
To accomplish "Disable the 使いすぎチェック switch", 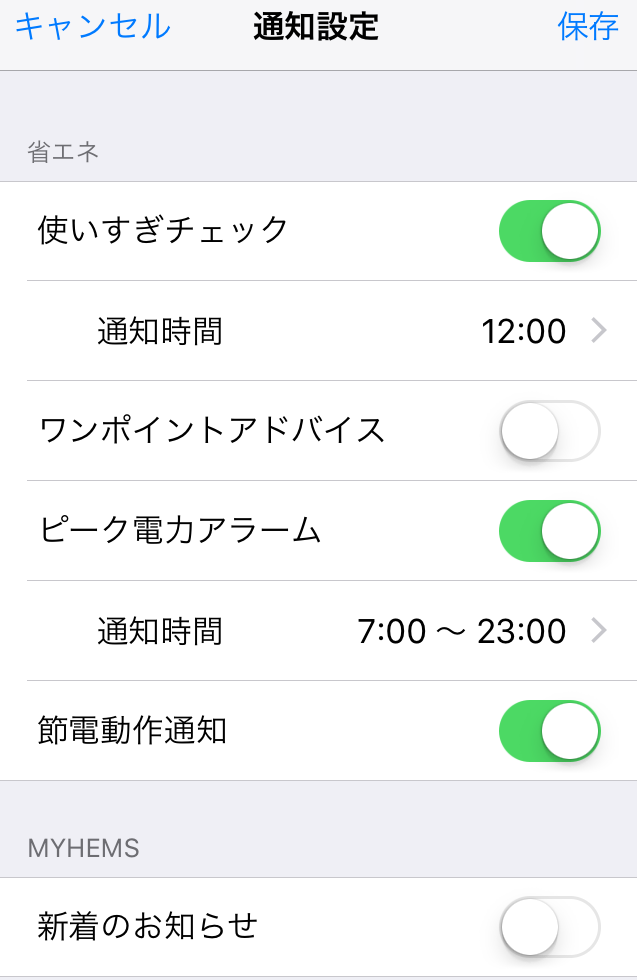I will [549, 231].
